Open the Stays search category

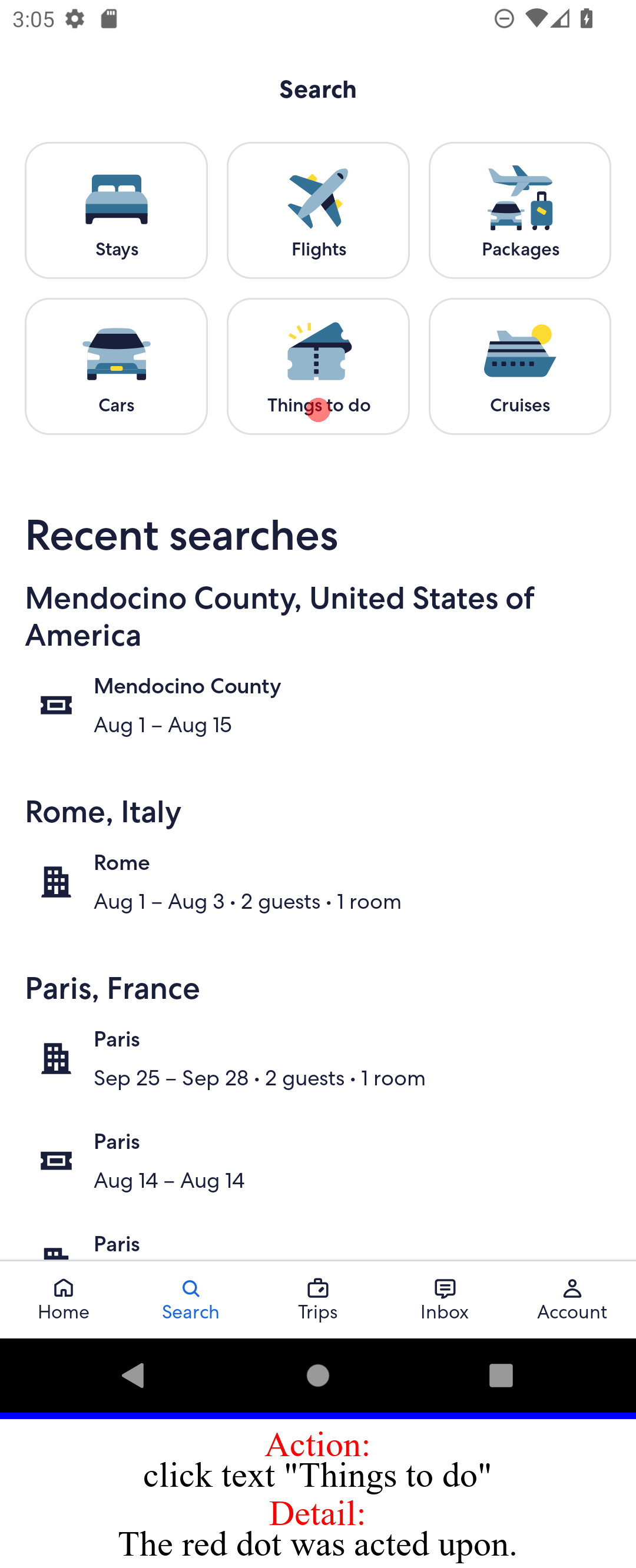click(x=116, y=210)
